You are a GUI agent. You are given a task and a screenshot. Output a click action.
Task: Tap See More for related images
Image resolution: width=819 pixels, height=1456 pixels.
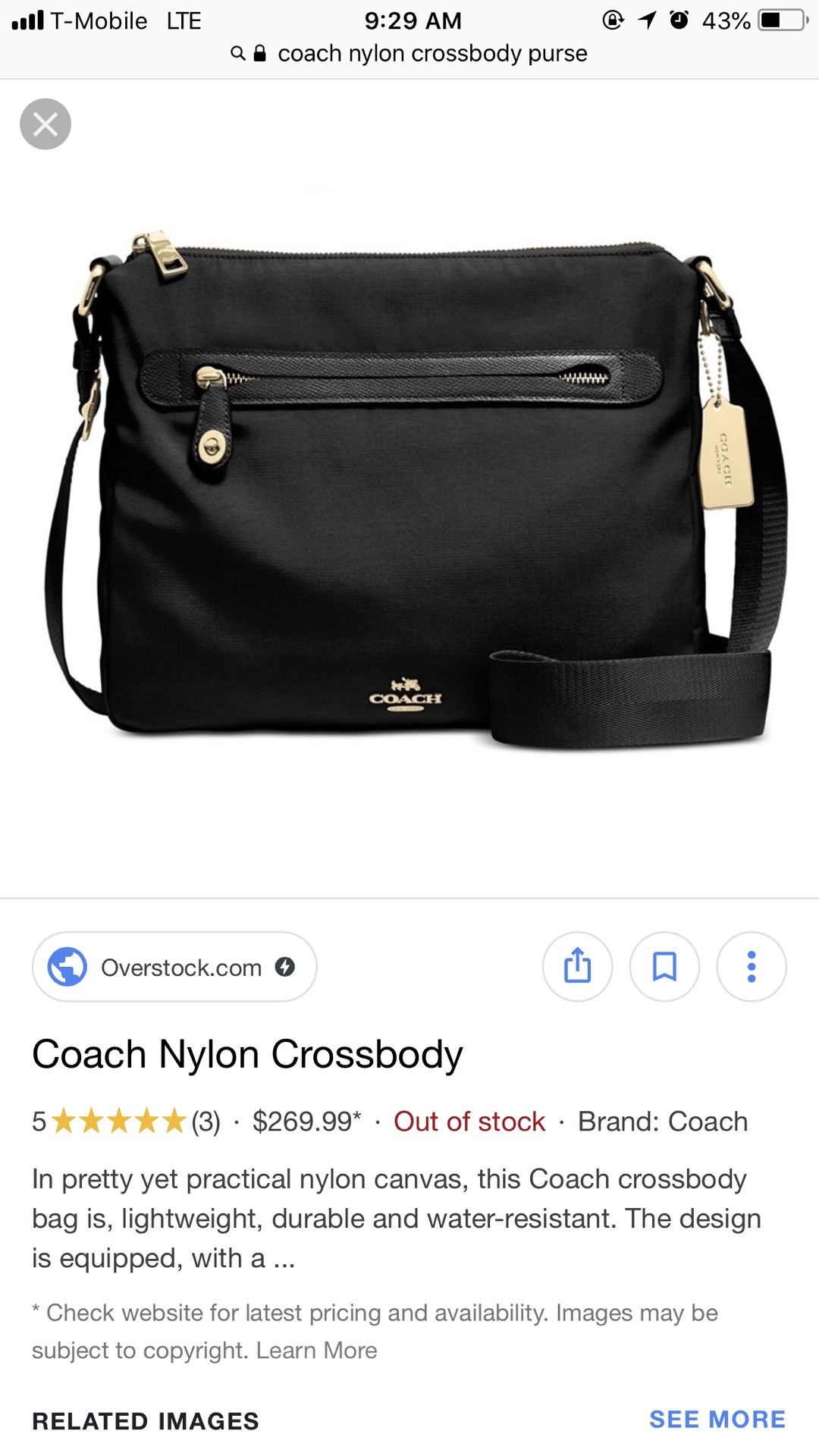point(717,1420)
